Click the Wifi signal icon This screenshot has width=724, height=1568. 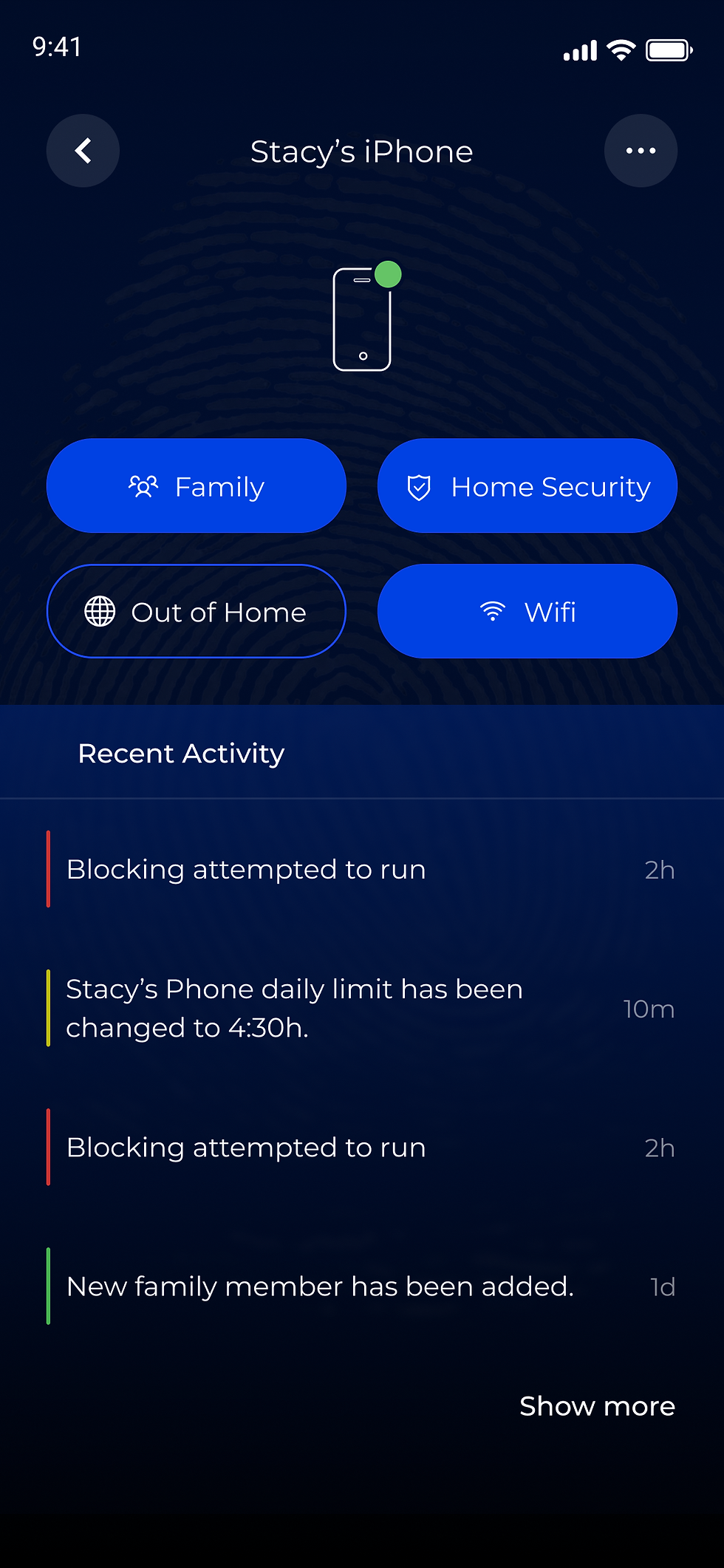click(x=492, y=611)
